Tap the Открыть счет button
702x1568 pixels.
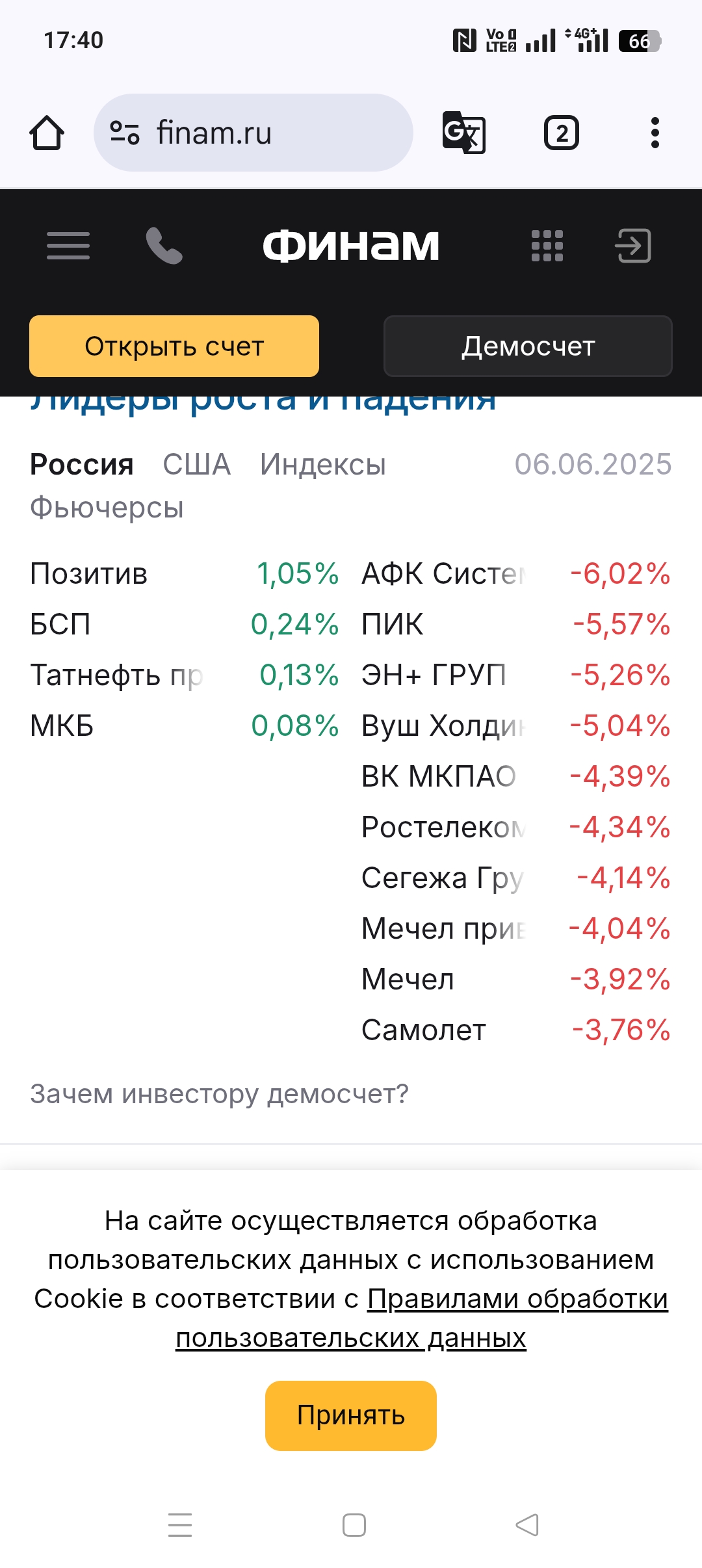[174, 346]
